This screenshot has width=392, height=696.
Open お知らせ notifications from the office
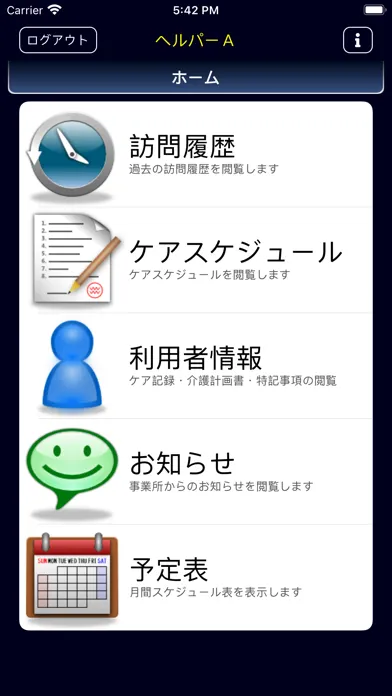coord(196,471)
